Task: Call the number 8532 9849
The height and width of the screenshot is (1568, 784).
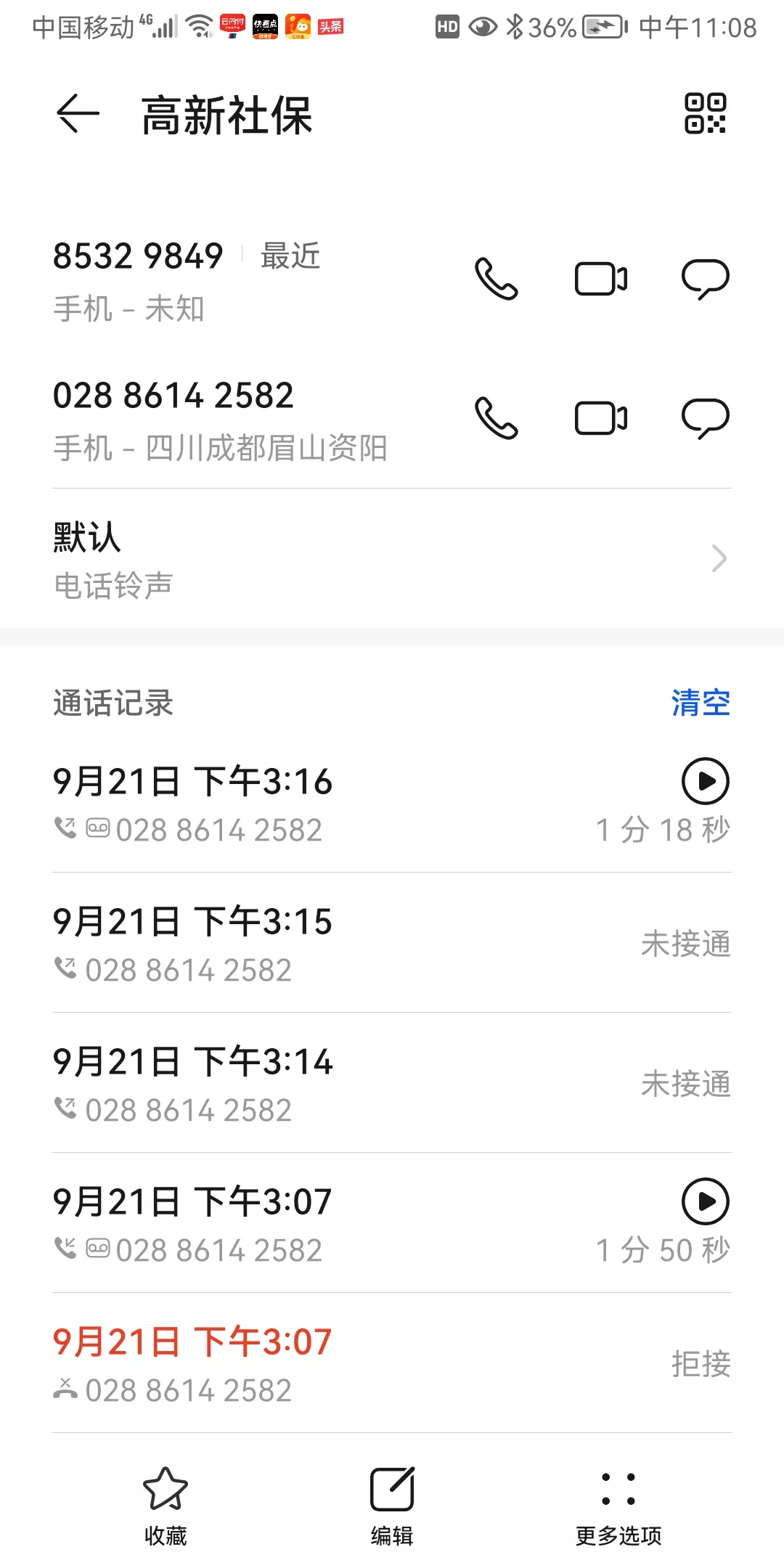Action: 497,279
